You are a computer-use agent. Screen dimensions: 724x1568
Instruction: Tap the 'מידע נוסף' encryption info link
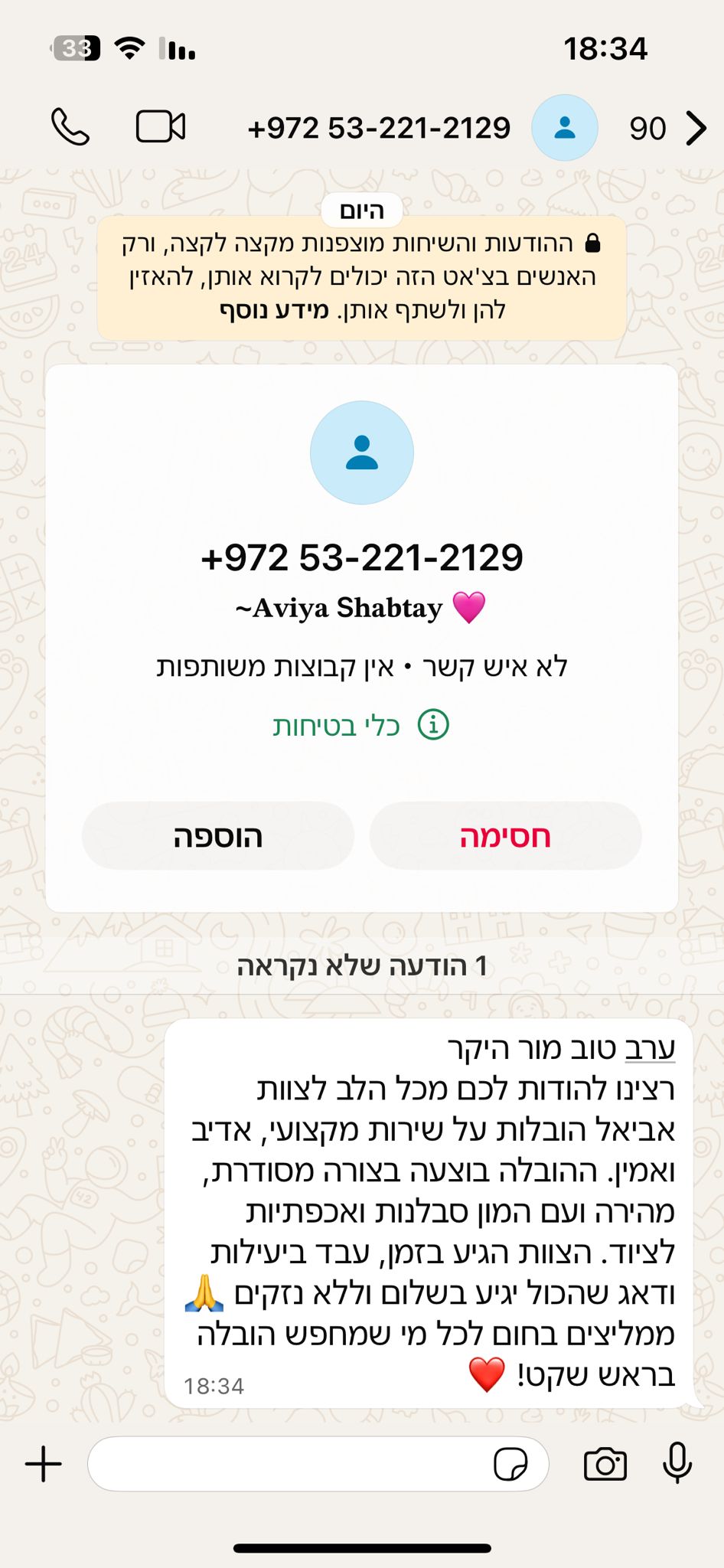274,310
